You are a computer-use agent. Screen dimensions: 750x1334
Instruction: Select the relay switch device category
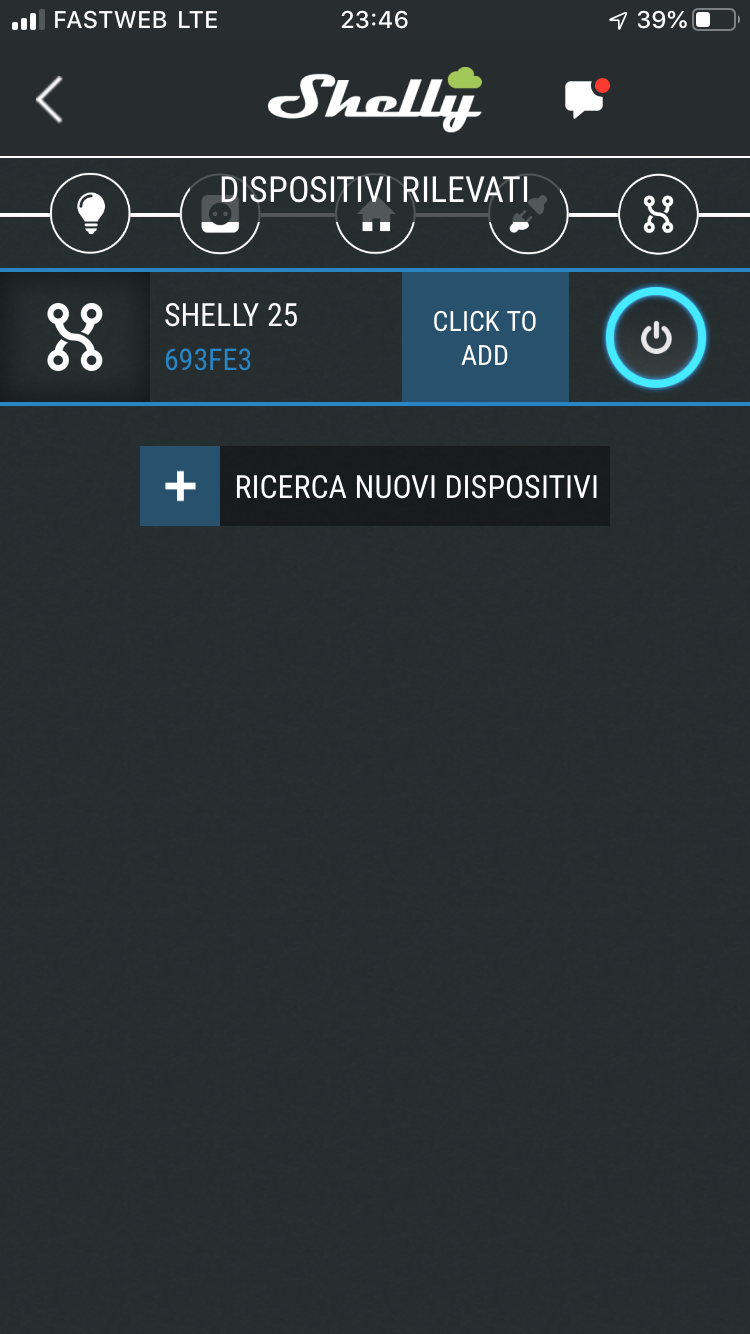pos(658,214)
